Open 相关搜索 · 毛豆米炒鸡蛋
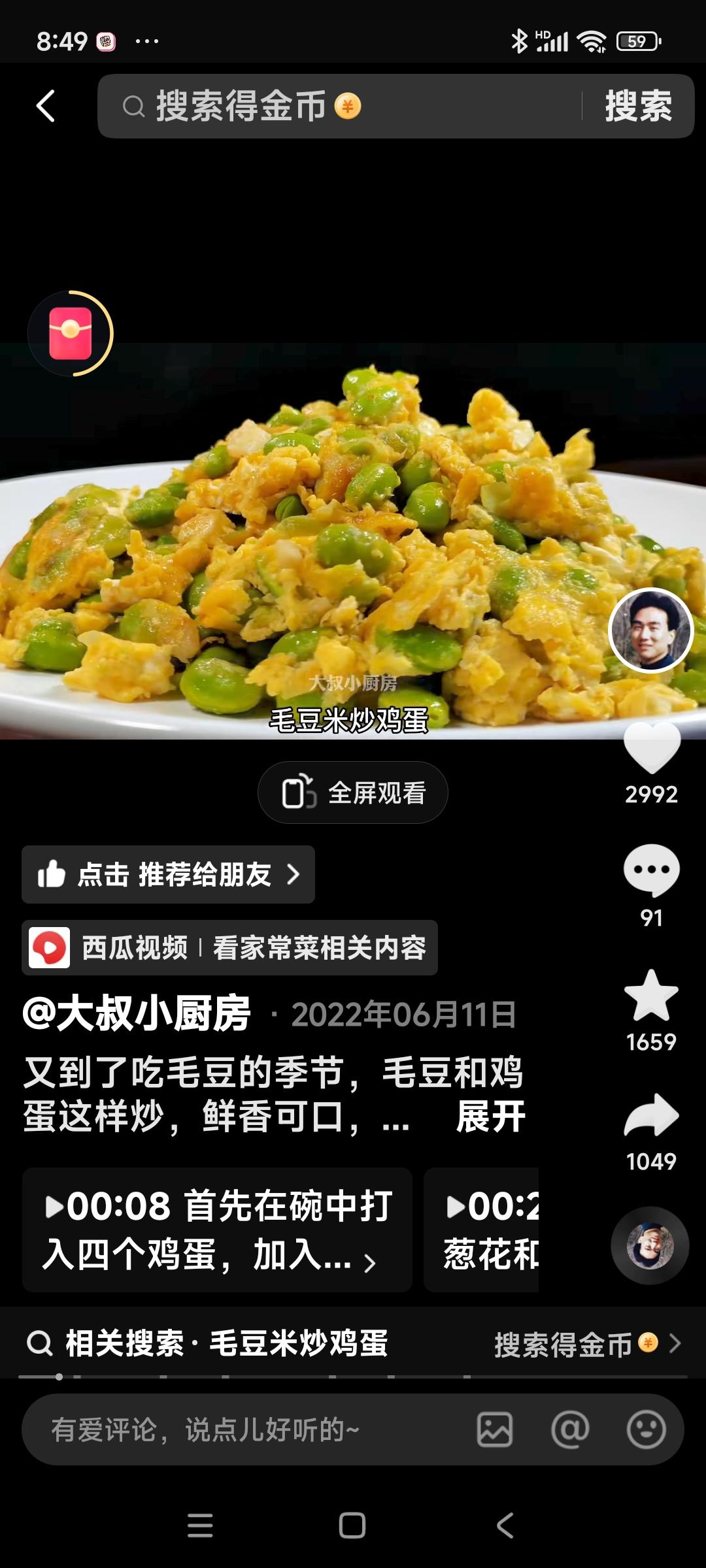 [x=209, y=1343]
